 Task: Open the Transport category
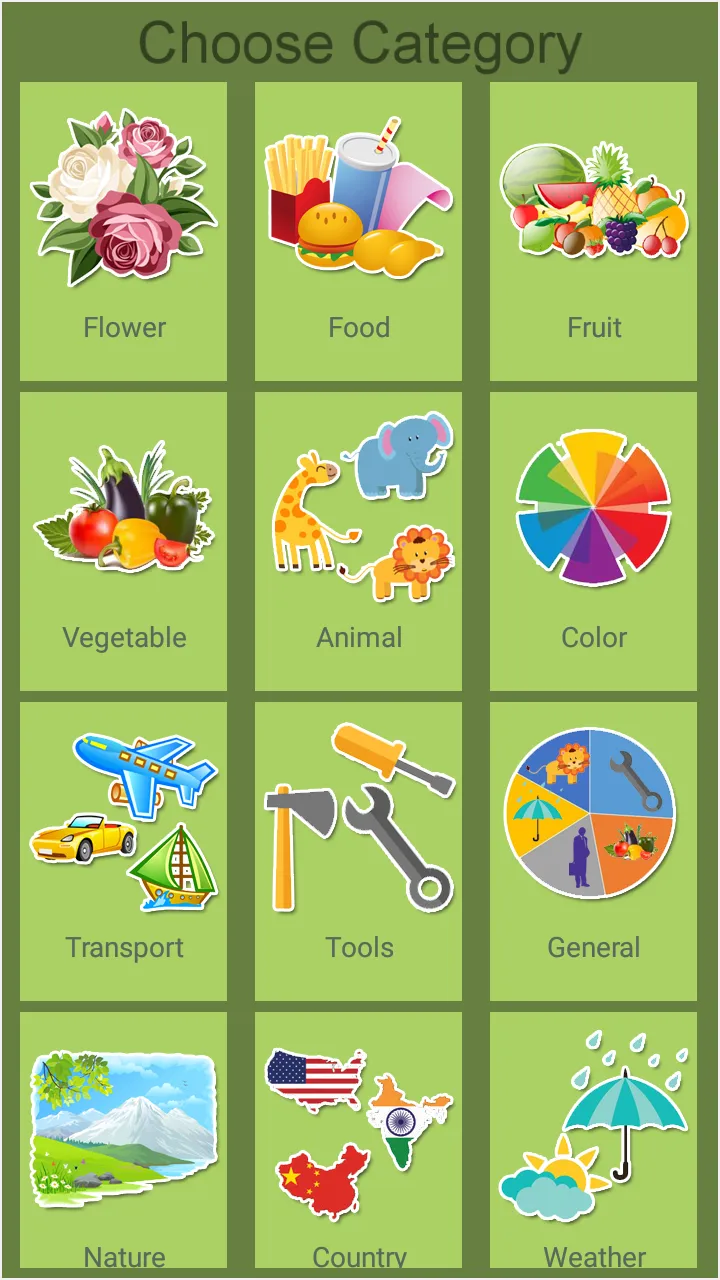[124, 851]
